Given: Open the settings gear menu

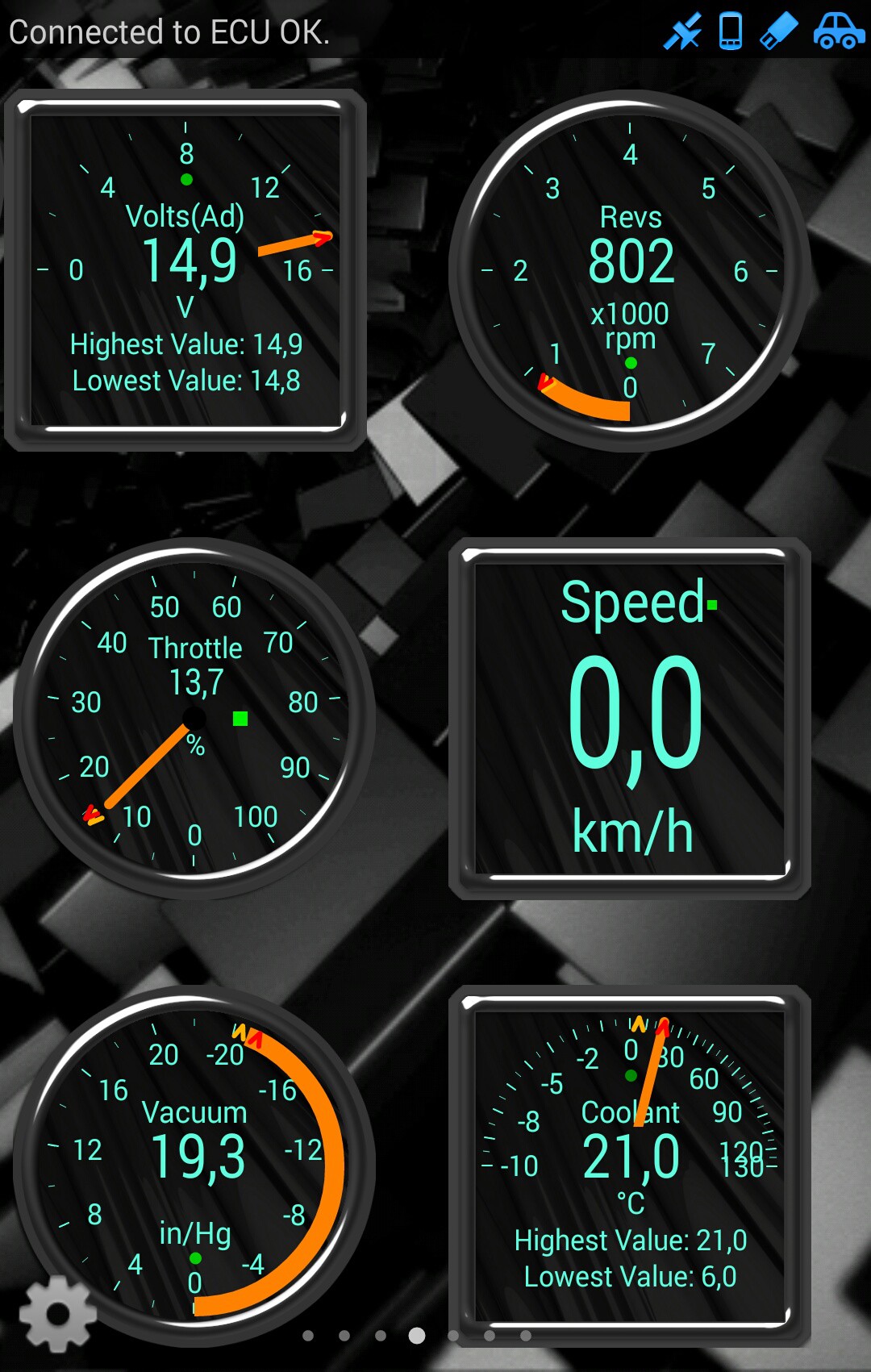Looking at the screenshot, I should pyautogui.click(x=57, y=1313).
